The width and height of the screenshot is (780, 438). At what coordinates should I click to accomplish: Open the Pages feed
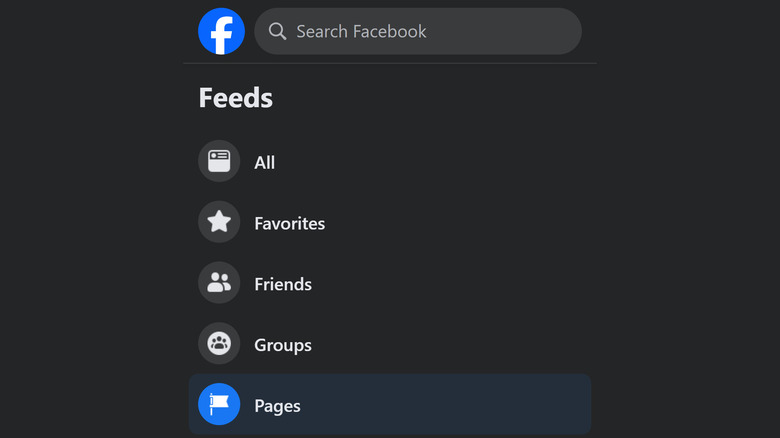tap(276, 406)
